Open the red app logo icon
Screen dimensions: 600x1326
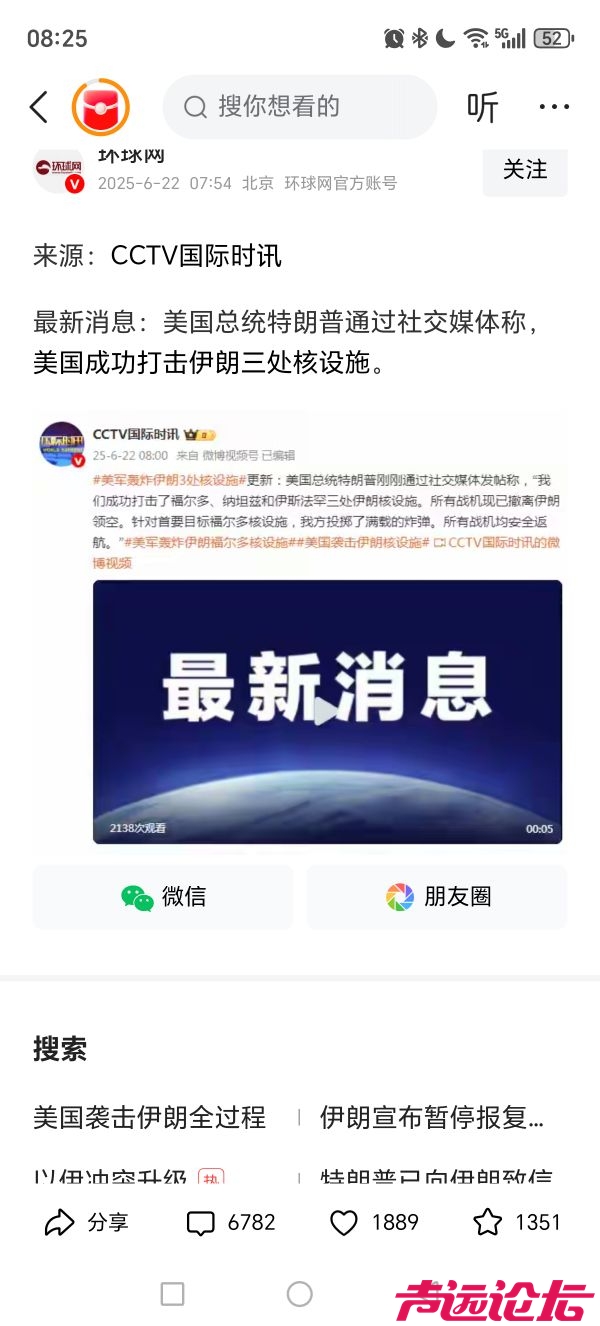pos(101,107)
